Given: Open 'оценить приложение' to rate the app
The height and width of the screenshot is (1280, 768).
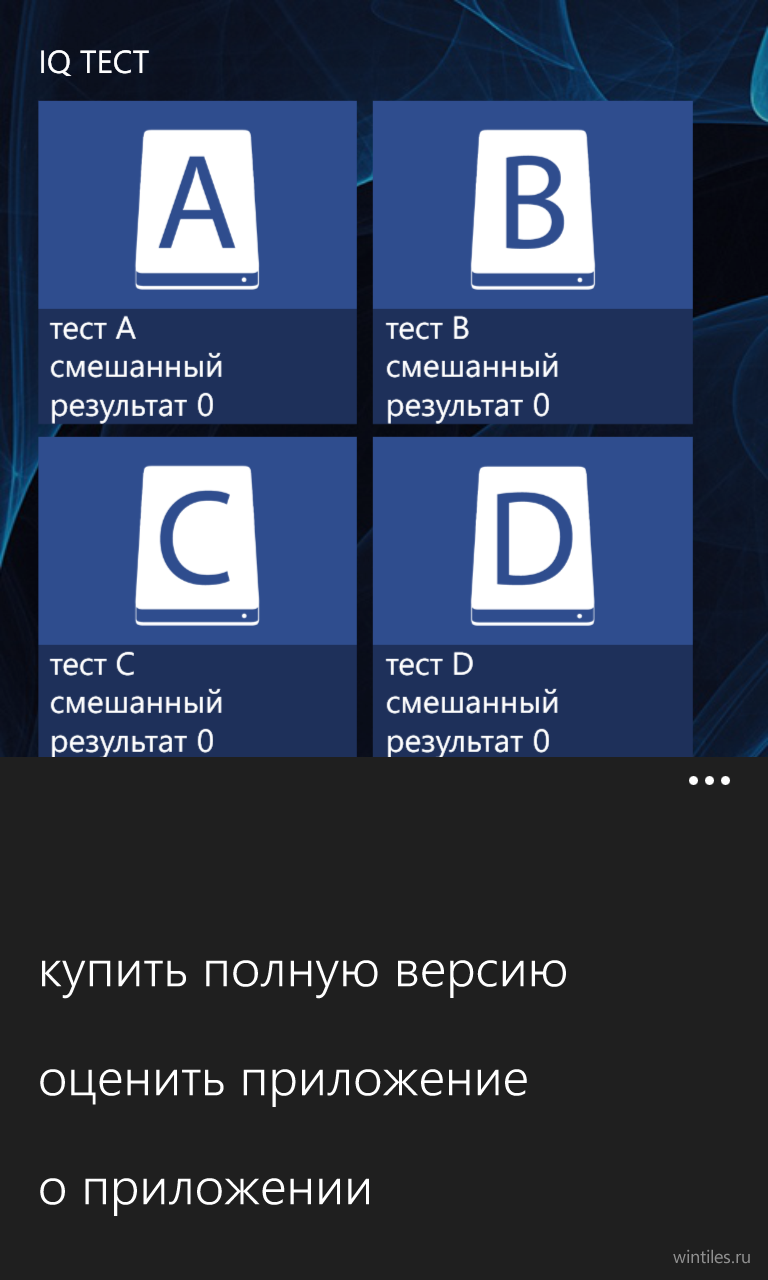Looking at the screenshot, I should point(283,1081).
